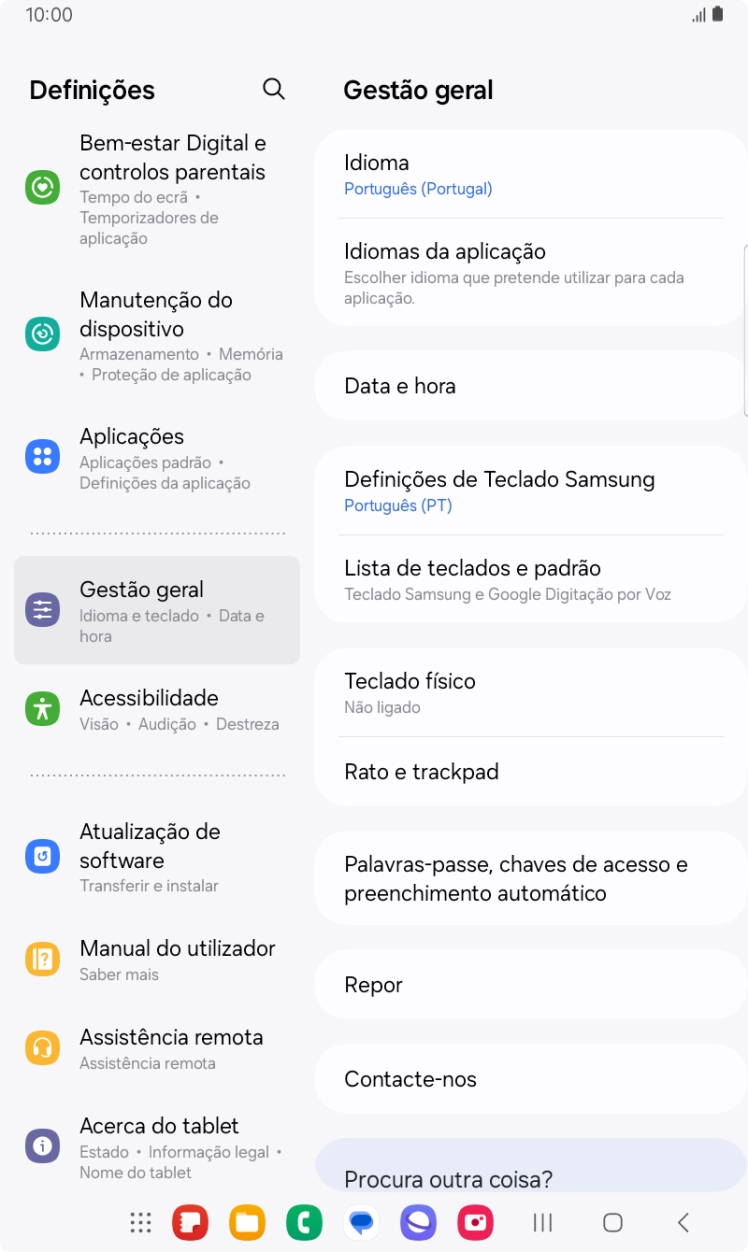Open the Aplicações category

tap(157, 458)
